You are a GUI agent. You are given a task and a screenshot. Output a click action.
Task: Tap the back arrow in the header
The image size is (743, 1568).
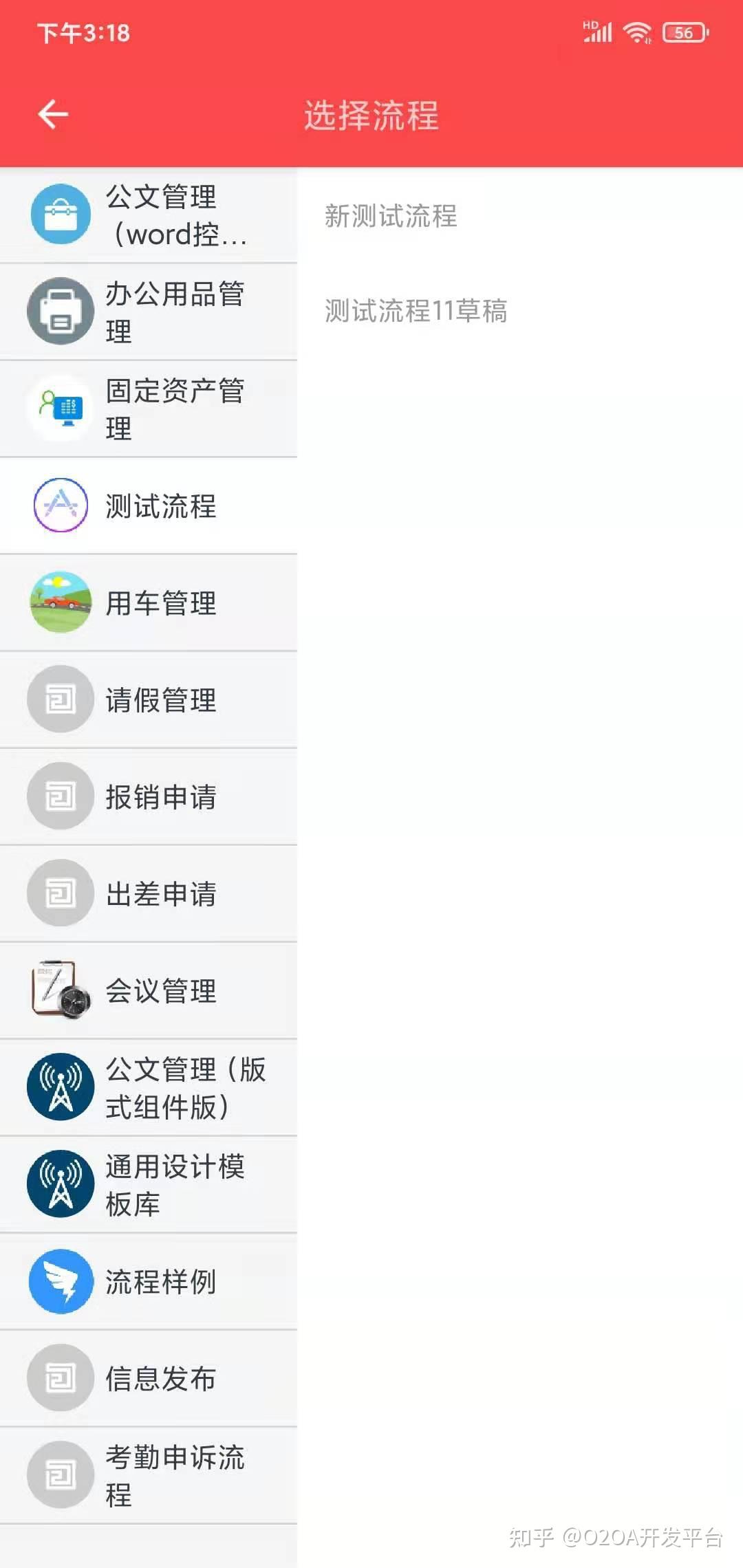[54, 114]
